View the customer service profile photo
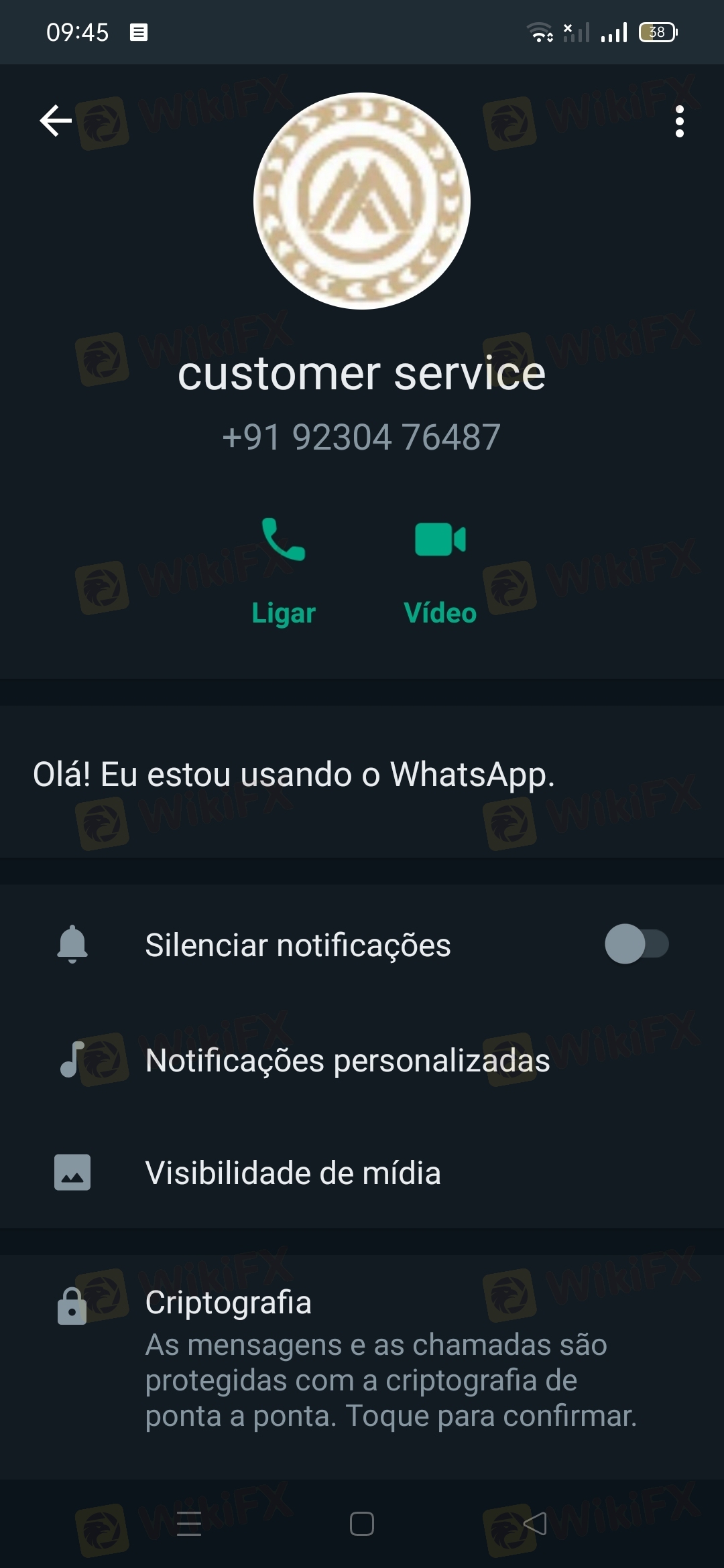Screen dimensions: 724x1568 (x=362, y=201)
